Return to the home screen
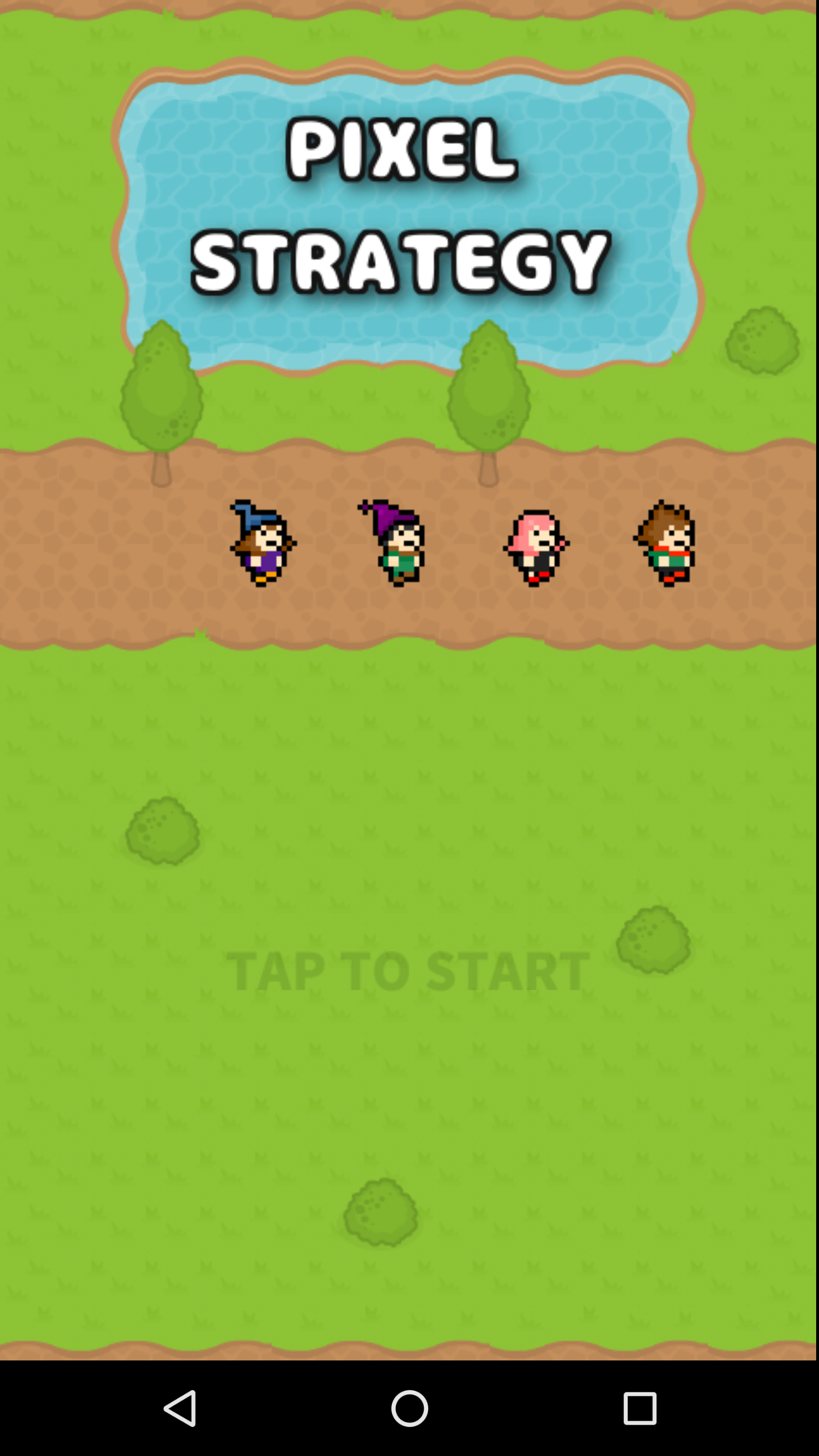This screenshot has width=819, height=1456. (409, 1408)
